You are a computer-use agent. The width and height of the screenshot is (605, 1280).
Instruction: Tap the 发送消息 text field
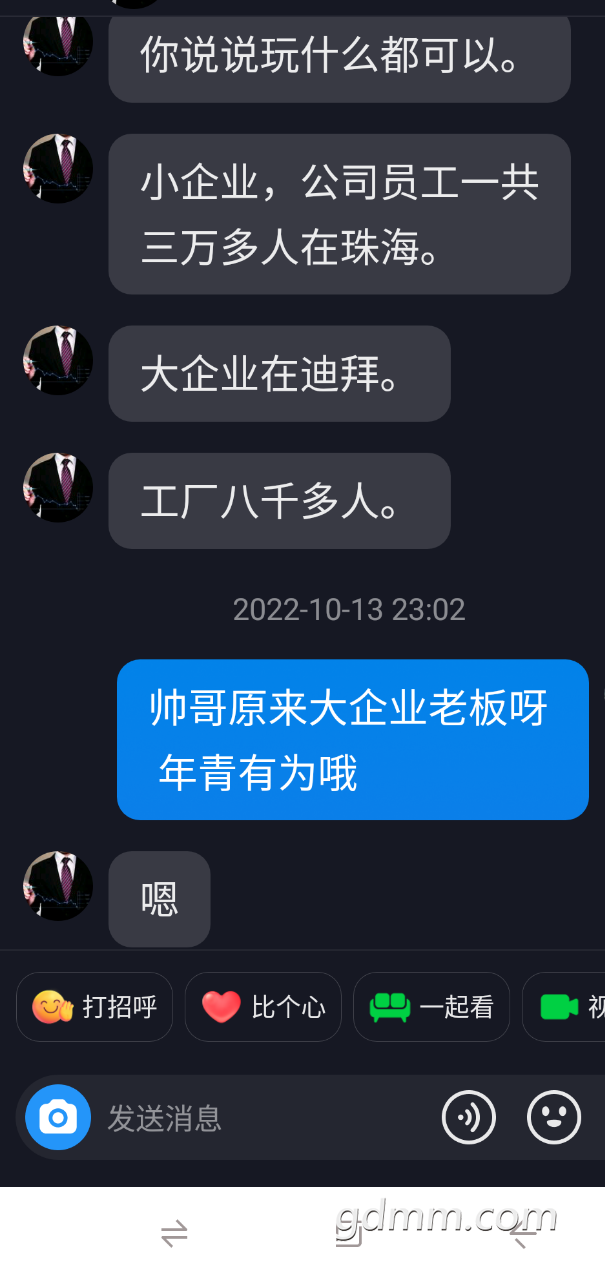[260, 1118]
